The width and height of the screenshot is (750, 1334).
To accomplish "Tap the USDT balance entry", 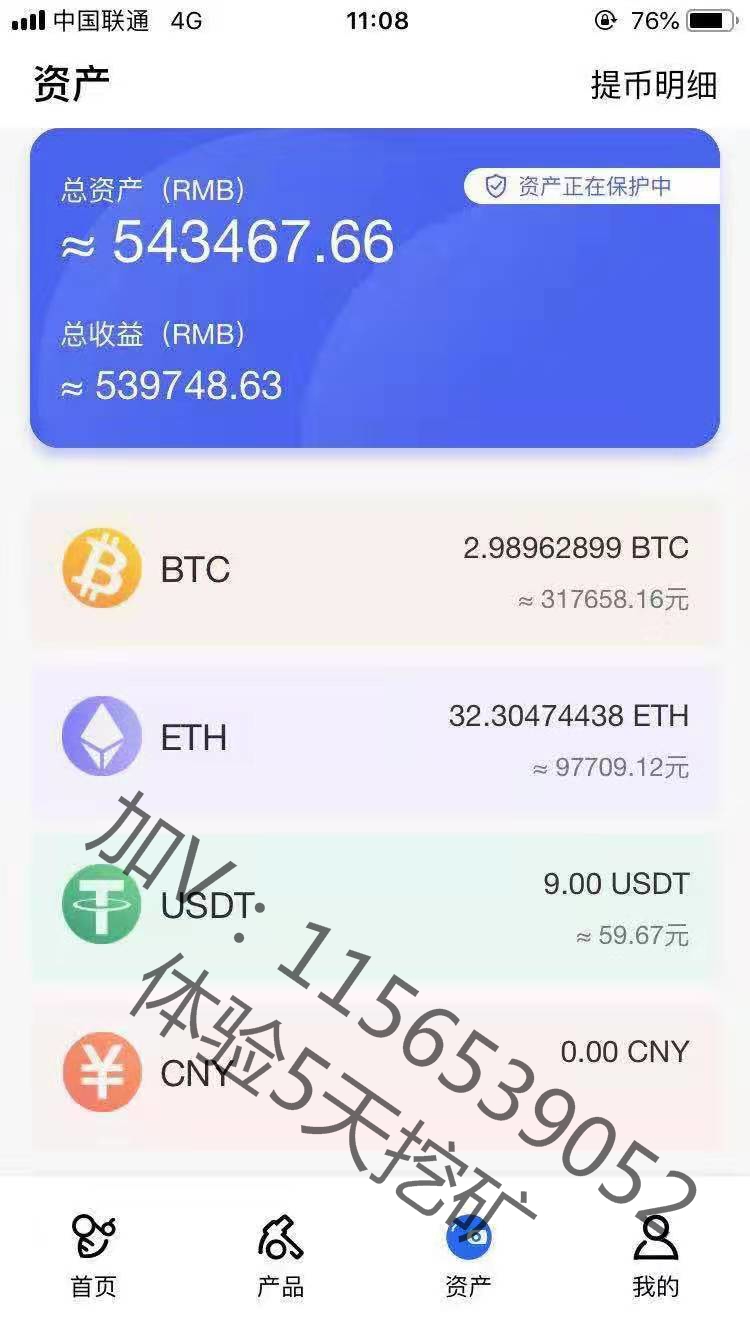I will coord(375,905).
